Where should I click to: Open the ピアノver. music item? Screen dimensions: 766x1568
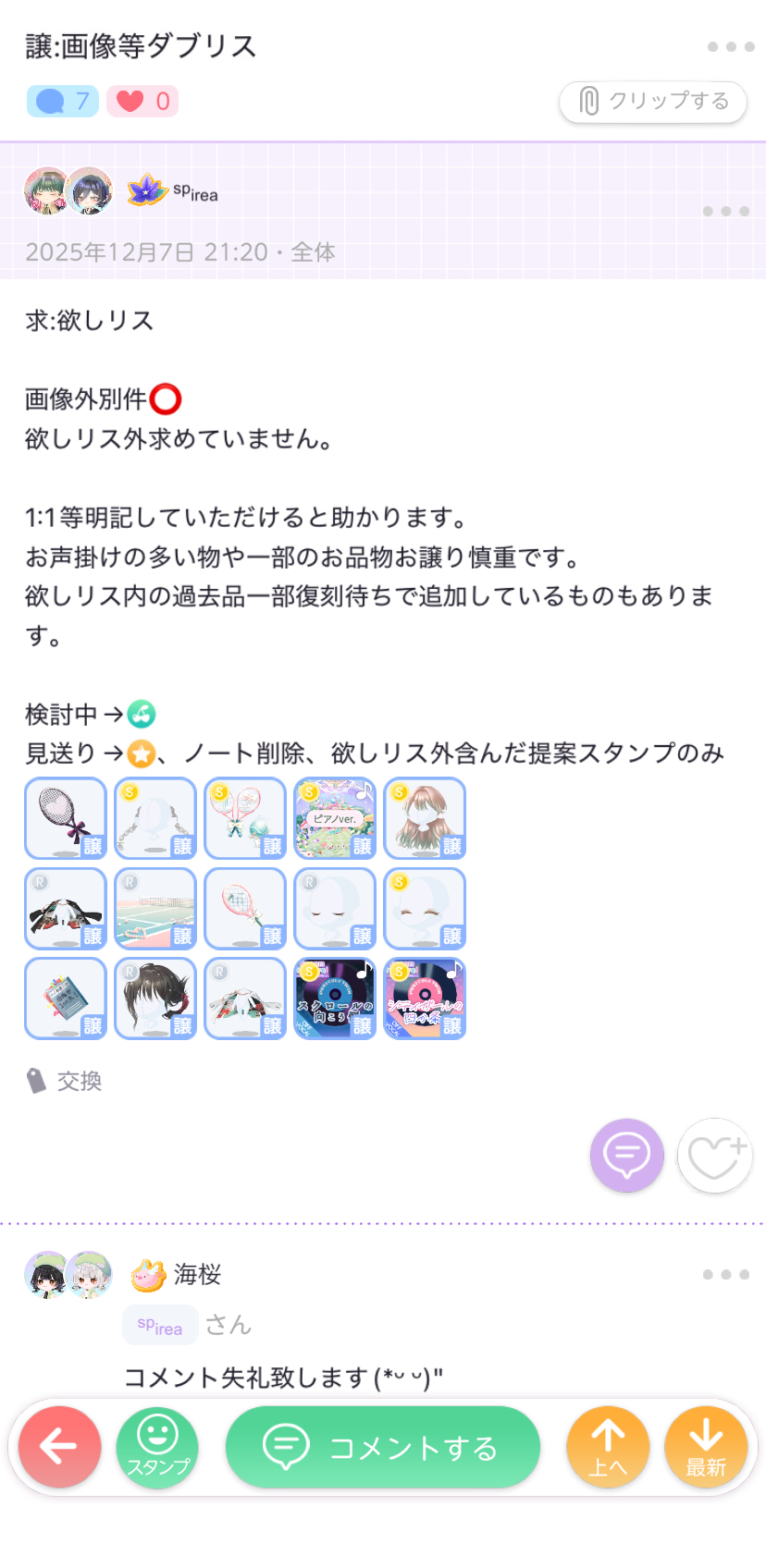(335, 819)
